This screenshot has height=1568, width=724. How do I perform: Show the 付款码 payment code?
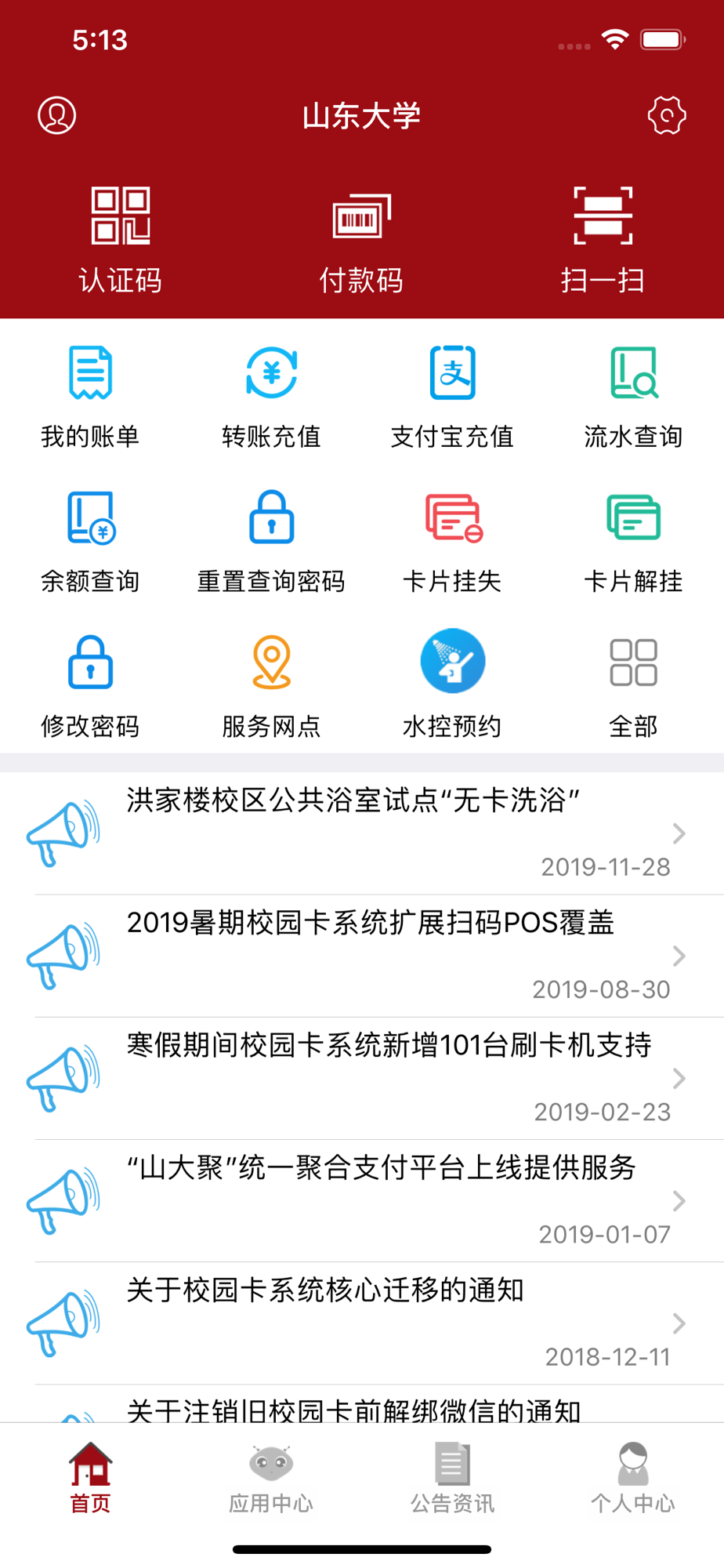361,240
